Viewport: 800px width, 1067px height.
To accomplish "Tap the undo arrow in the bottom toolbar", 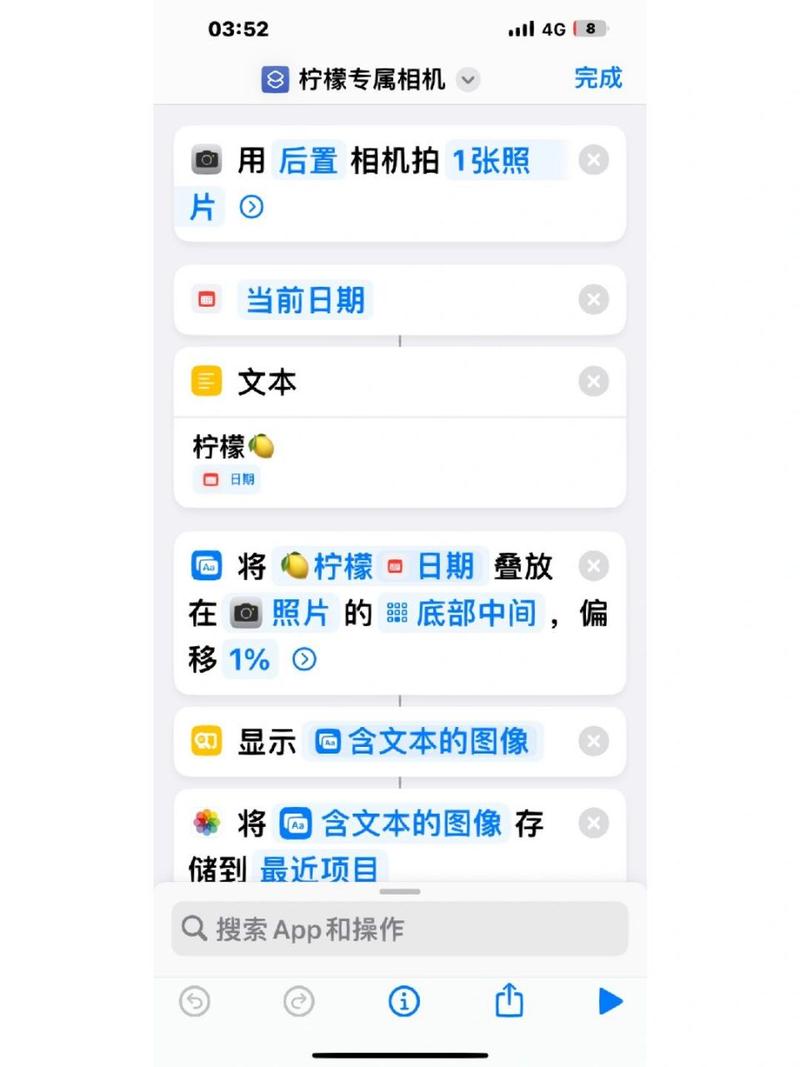I will click(194, 1001).
